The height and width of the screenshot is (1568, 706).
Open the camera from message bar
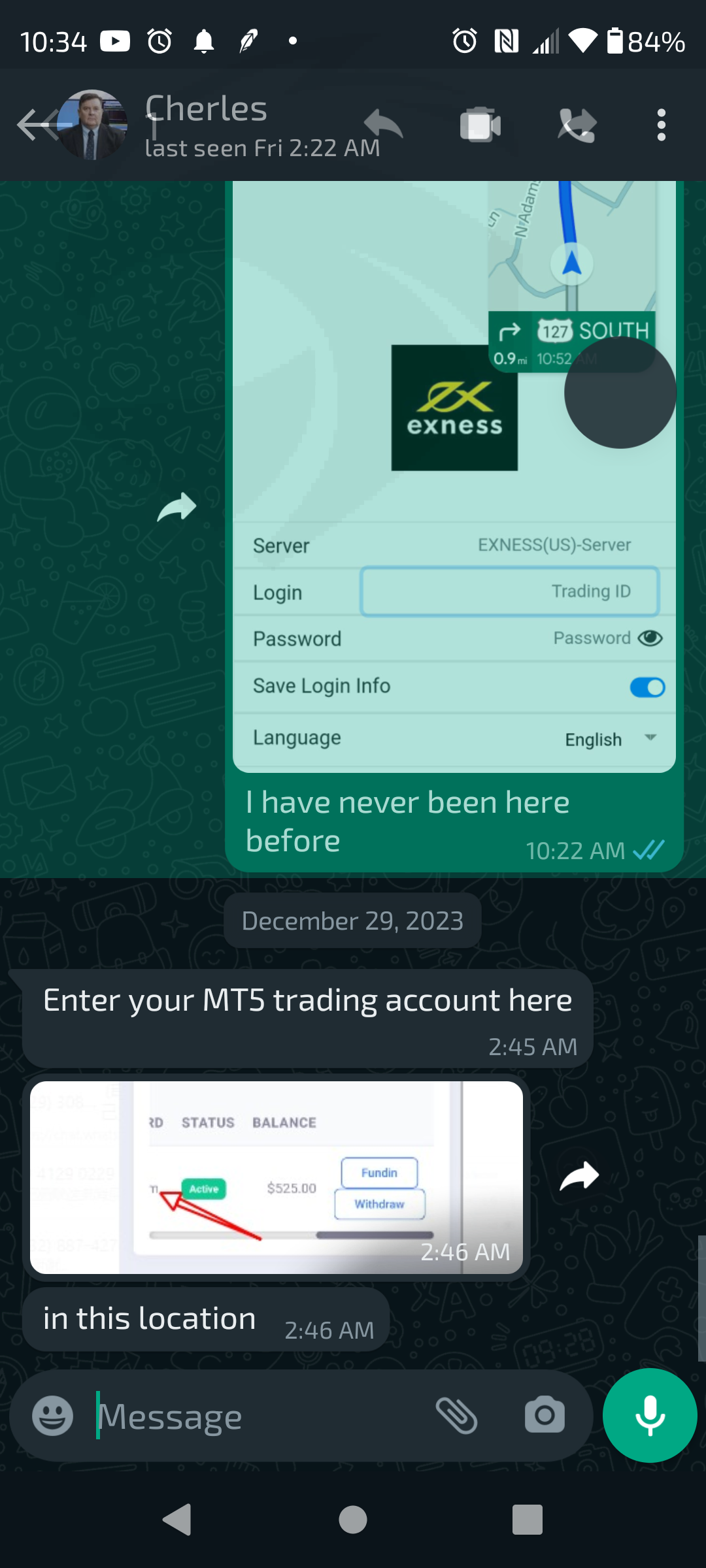click(545, 1416)
